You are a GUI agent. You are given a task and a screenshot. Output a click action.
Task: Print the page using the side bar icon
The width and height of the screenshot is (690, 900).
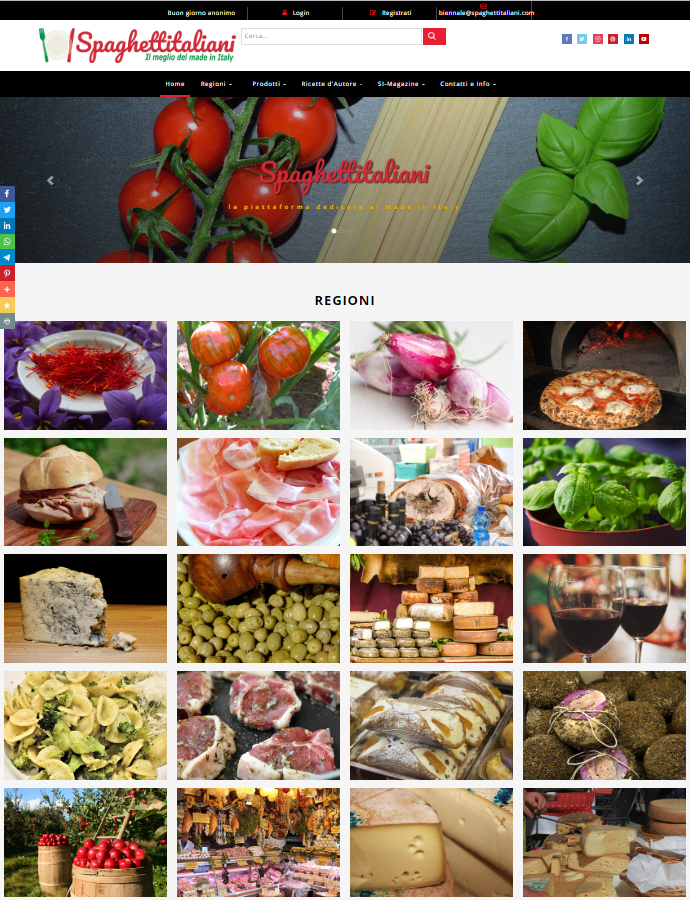(7, 321)
